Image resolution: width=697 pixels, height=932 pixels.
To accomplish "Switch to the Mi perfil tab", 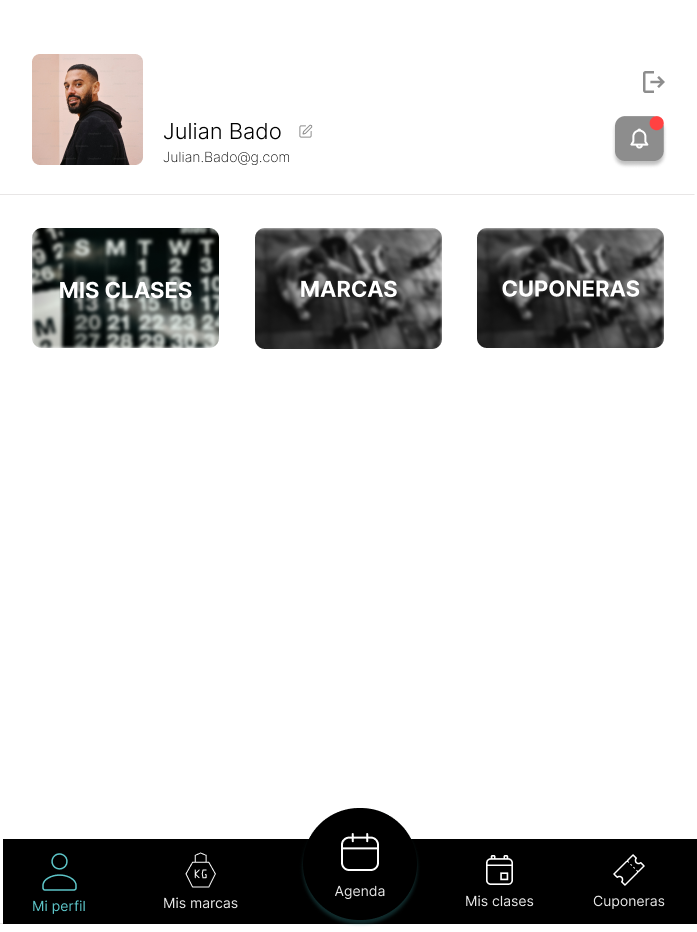I will pos(59,883).
